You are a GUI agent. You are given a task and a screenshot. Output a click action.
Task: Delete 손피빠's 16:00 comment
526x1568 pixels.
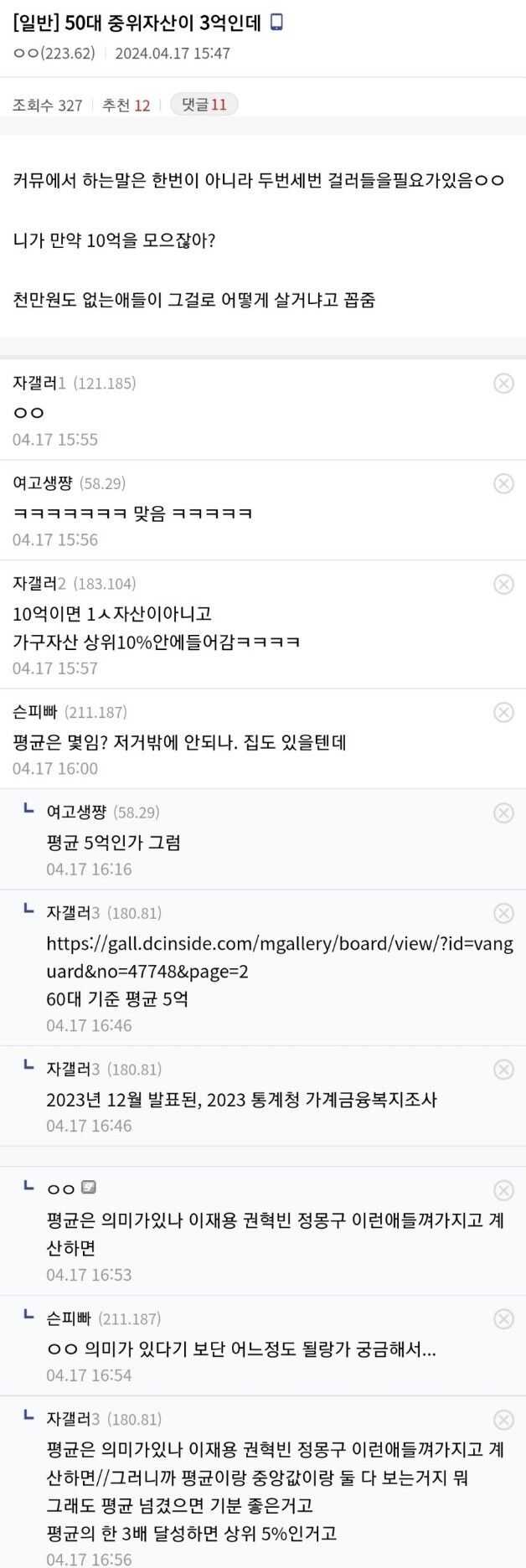coord(503,712)
